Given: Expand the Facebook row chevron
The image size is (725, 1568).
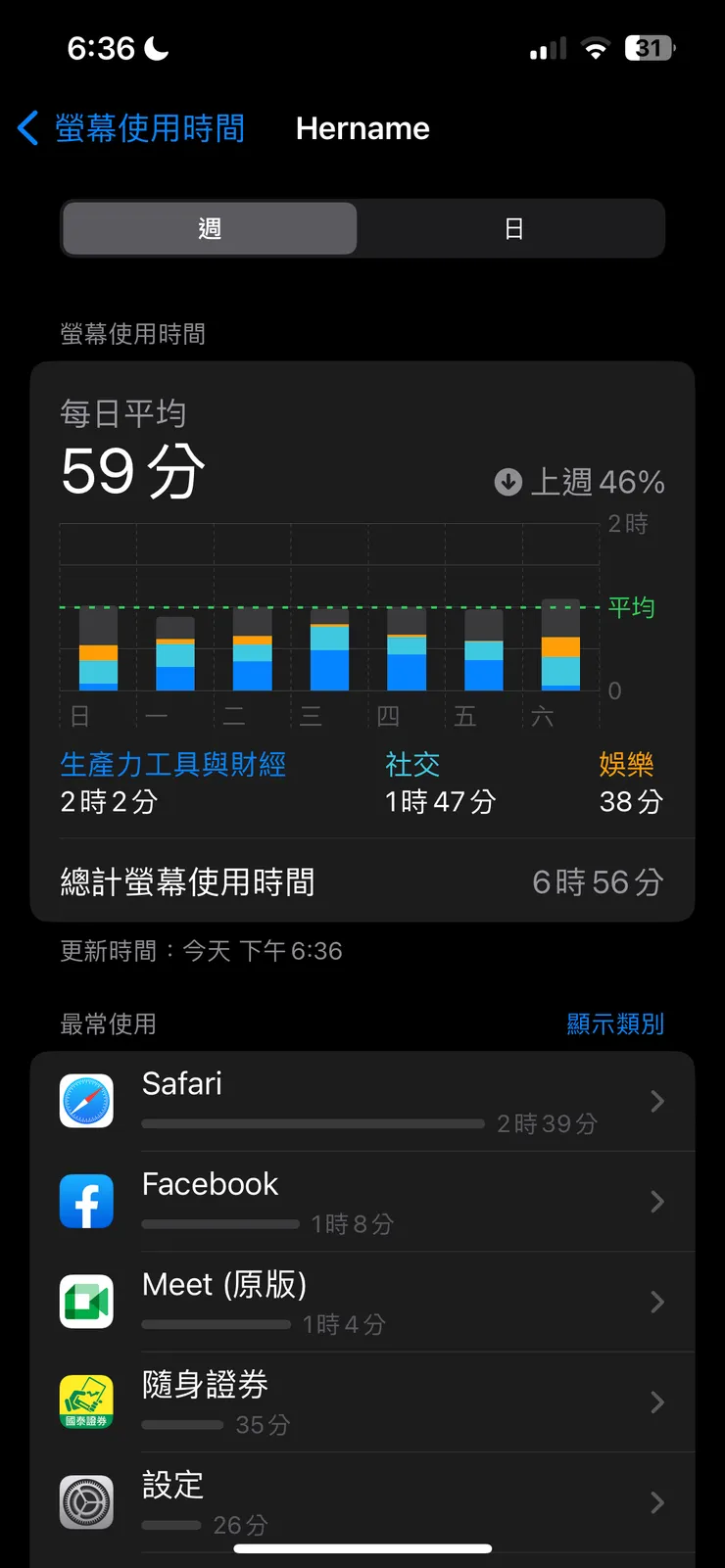Looking at the screenshot, I should [x=656, y=1202].
